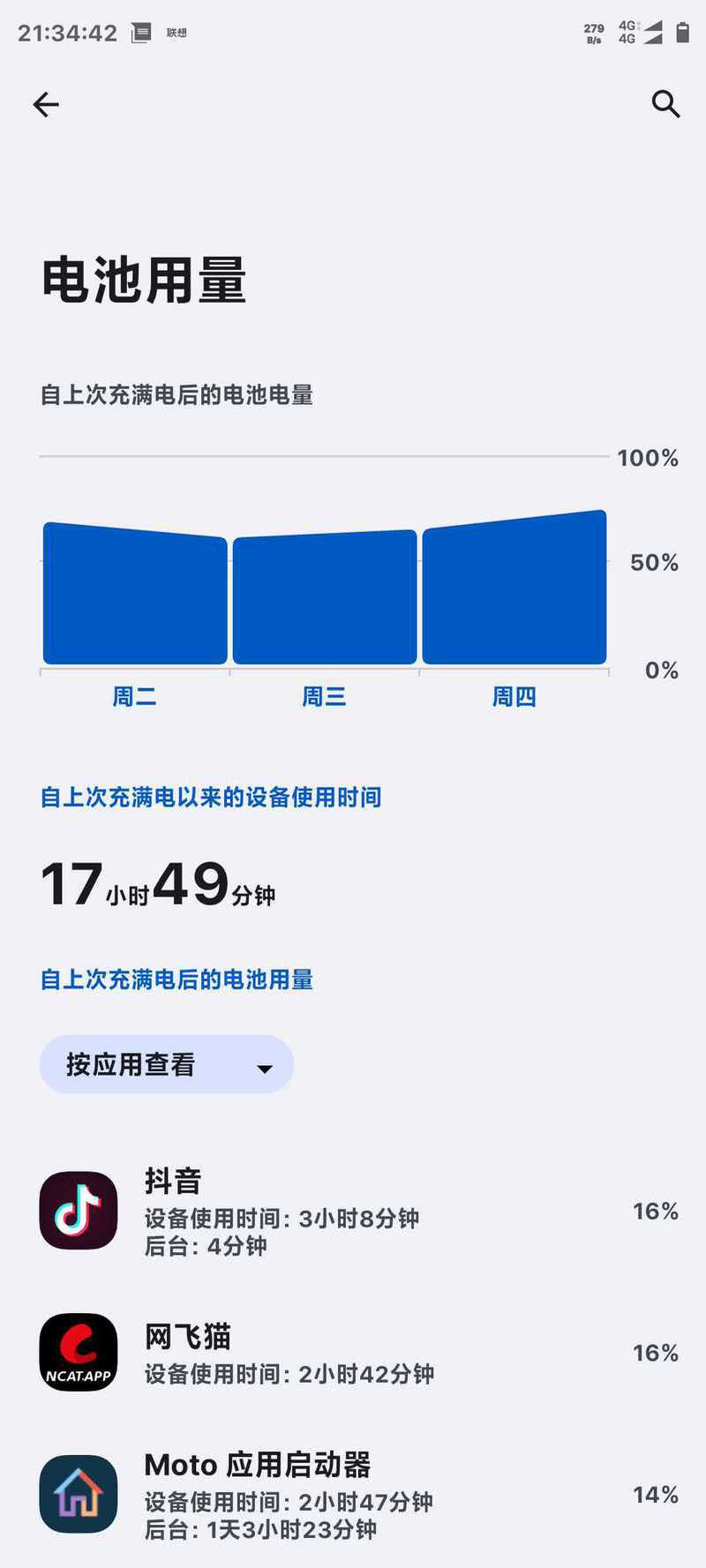Open 抖音 battery usage details

(353, 1211)
